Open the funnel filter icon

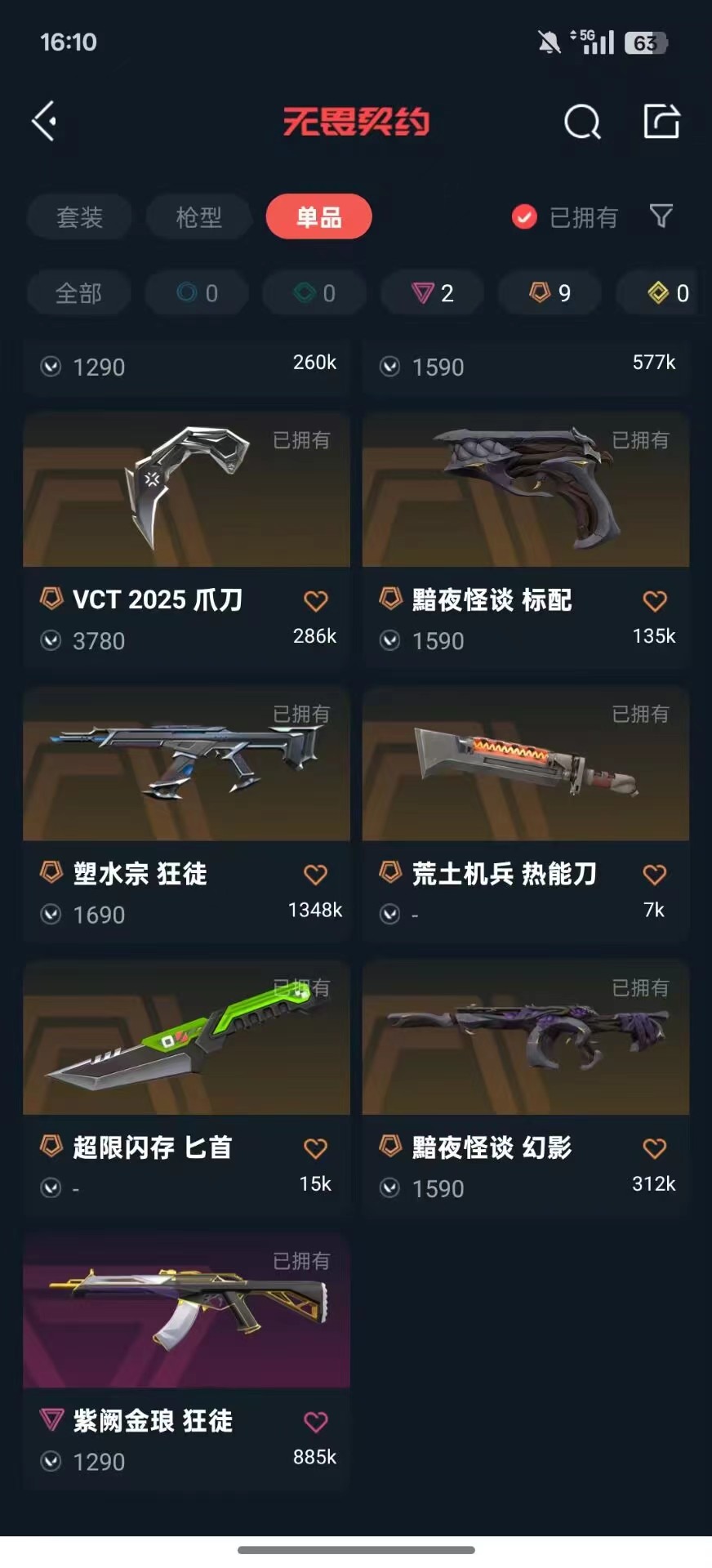(x=661, y=216)
